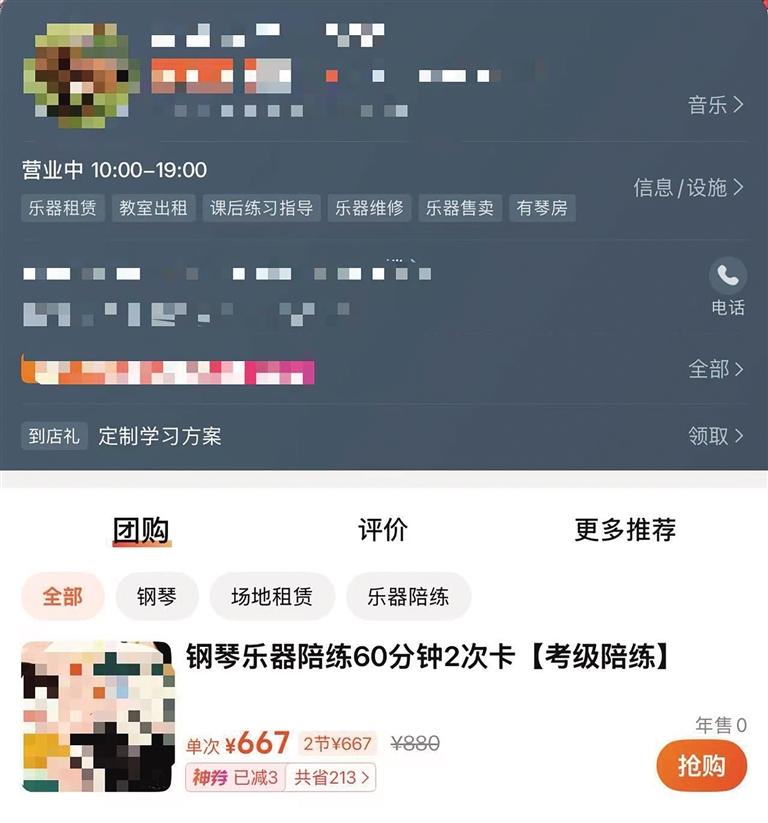Switch to the 更多推荐 tab
The height and width of the screenshot is (823, 768).
pyautogui.click(x=625, y=530)
